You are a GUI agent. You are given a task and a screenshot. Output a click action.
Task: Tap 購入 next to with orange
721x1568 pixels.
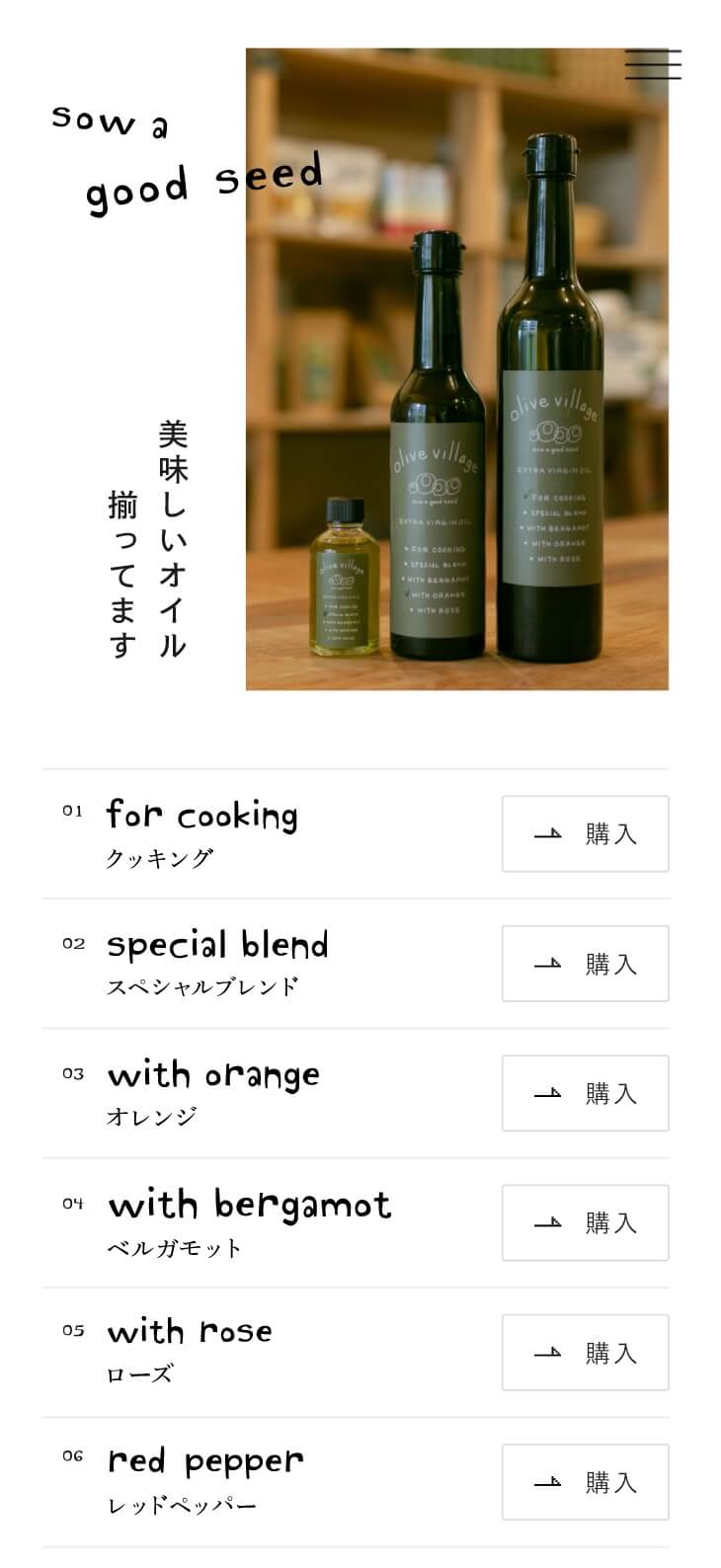(585, 1093)
